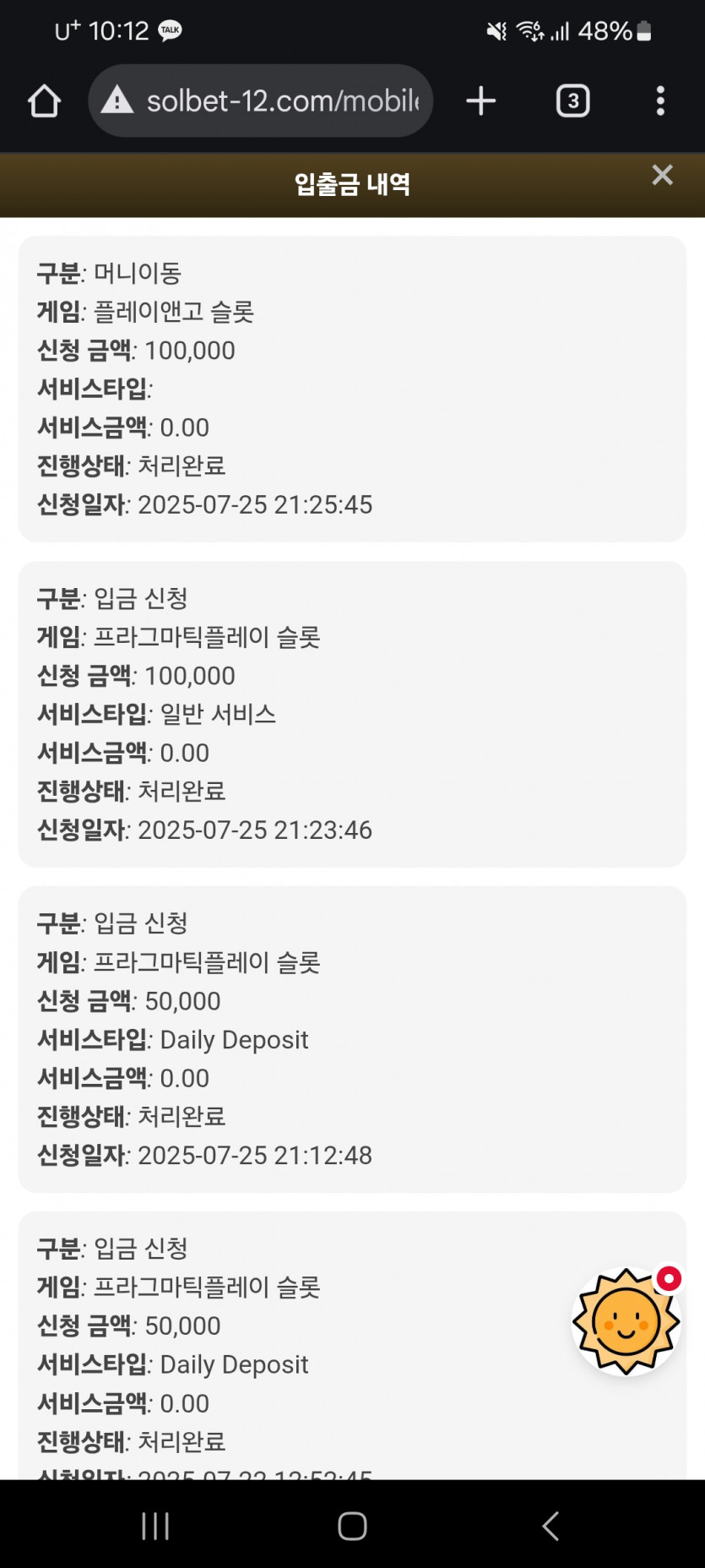Open the browser overflow menu
This screenshot has width=705, height=1568.
tap(660, 101)
